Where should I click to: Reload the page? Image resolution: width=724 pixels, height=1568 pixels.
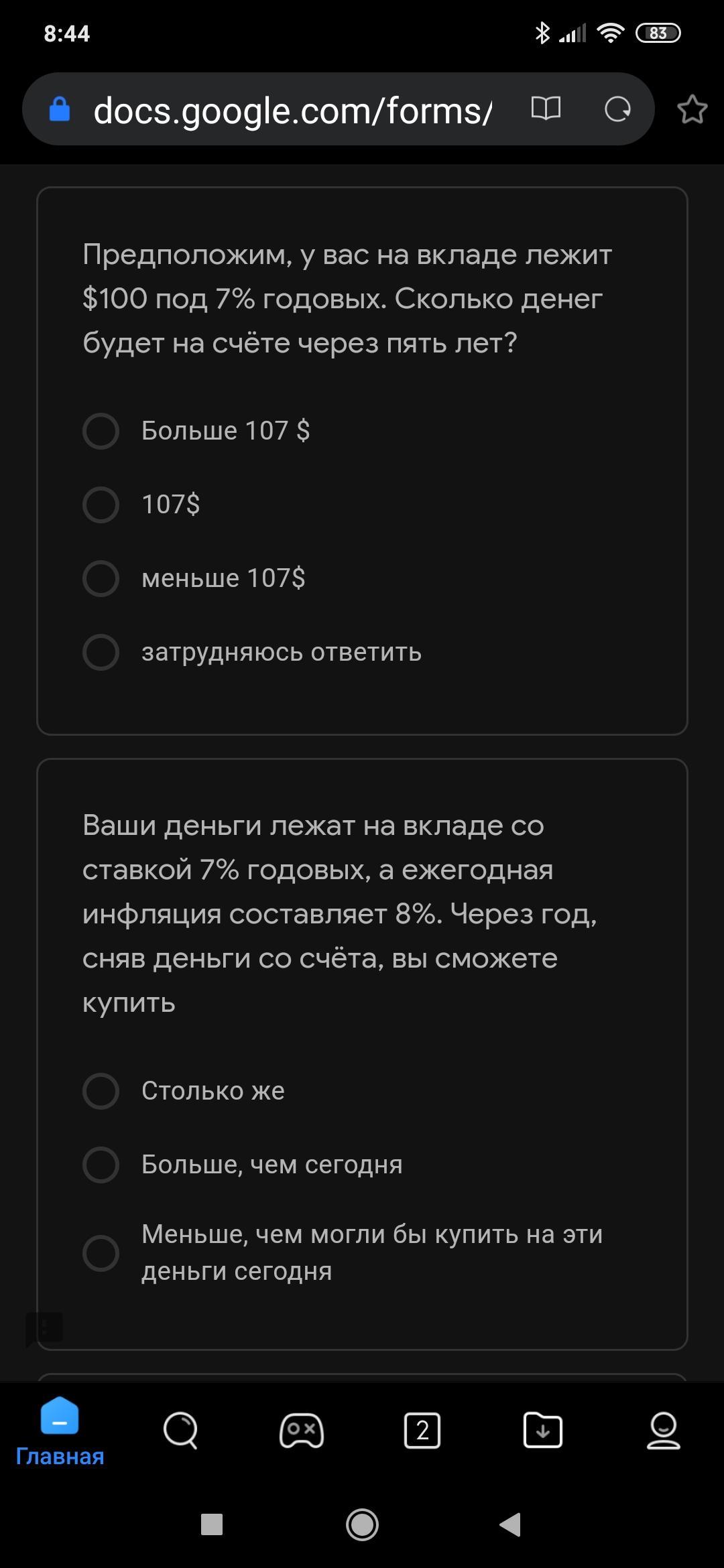tap(617, 109)
